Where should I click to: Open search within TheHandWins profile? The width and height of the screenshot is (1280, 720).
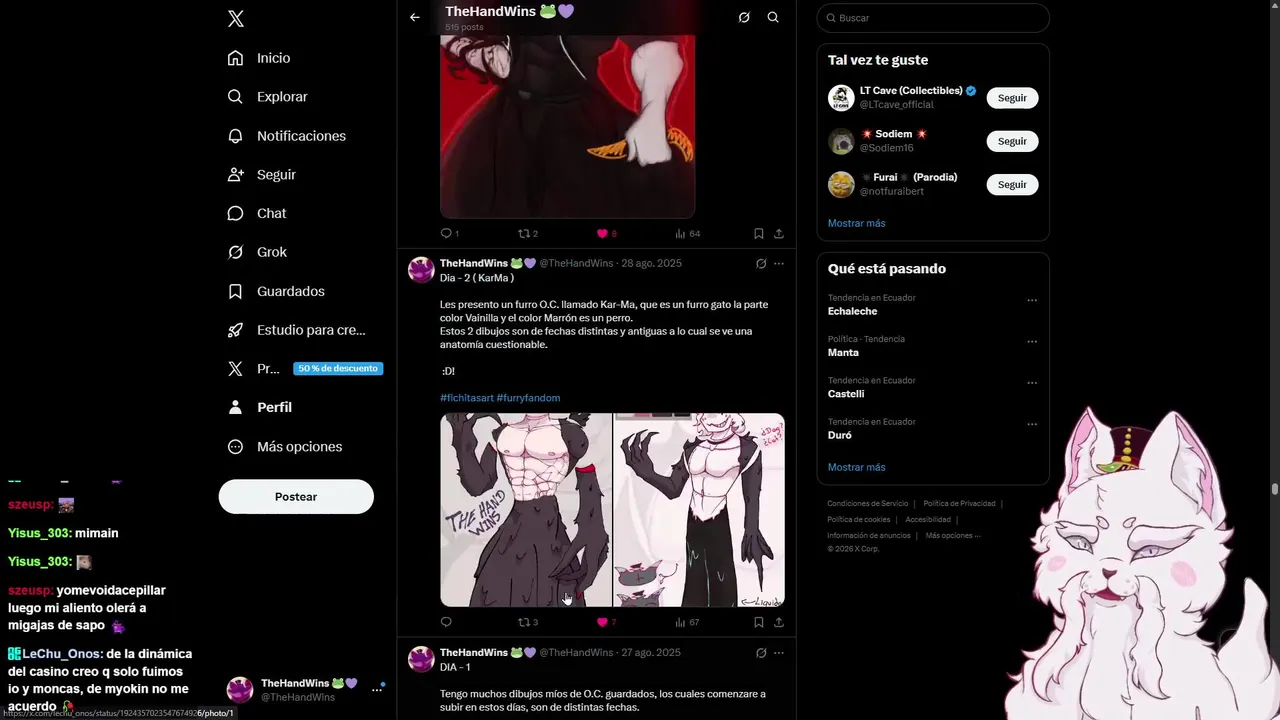tap(773, 17)
